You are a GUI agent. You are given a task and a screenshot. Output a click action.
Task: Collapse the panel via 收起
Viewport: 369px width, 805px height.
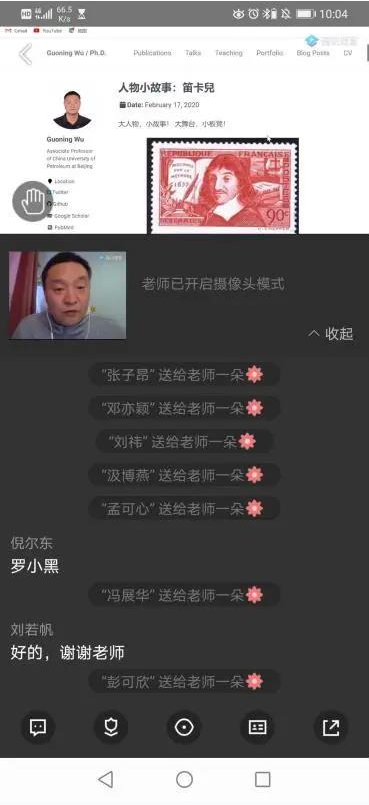click(x=331, y=334)
